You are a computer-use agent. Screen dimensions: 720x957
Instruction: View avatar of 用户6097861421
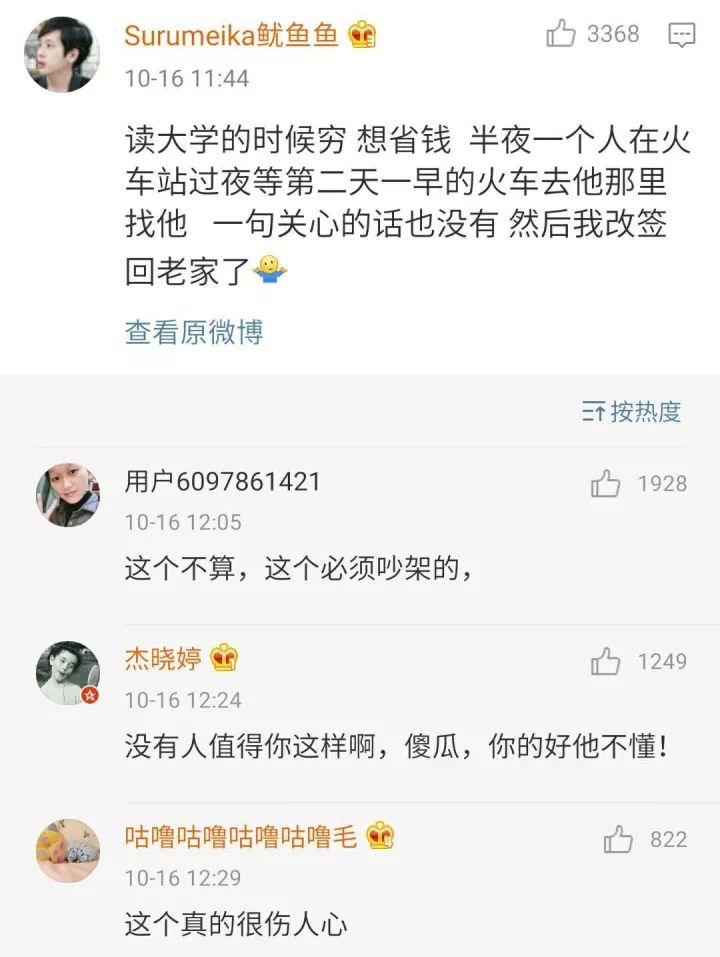tap(68, 495)
